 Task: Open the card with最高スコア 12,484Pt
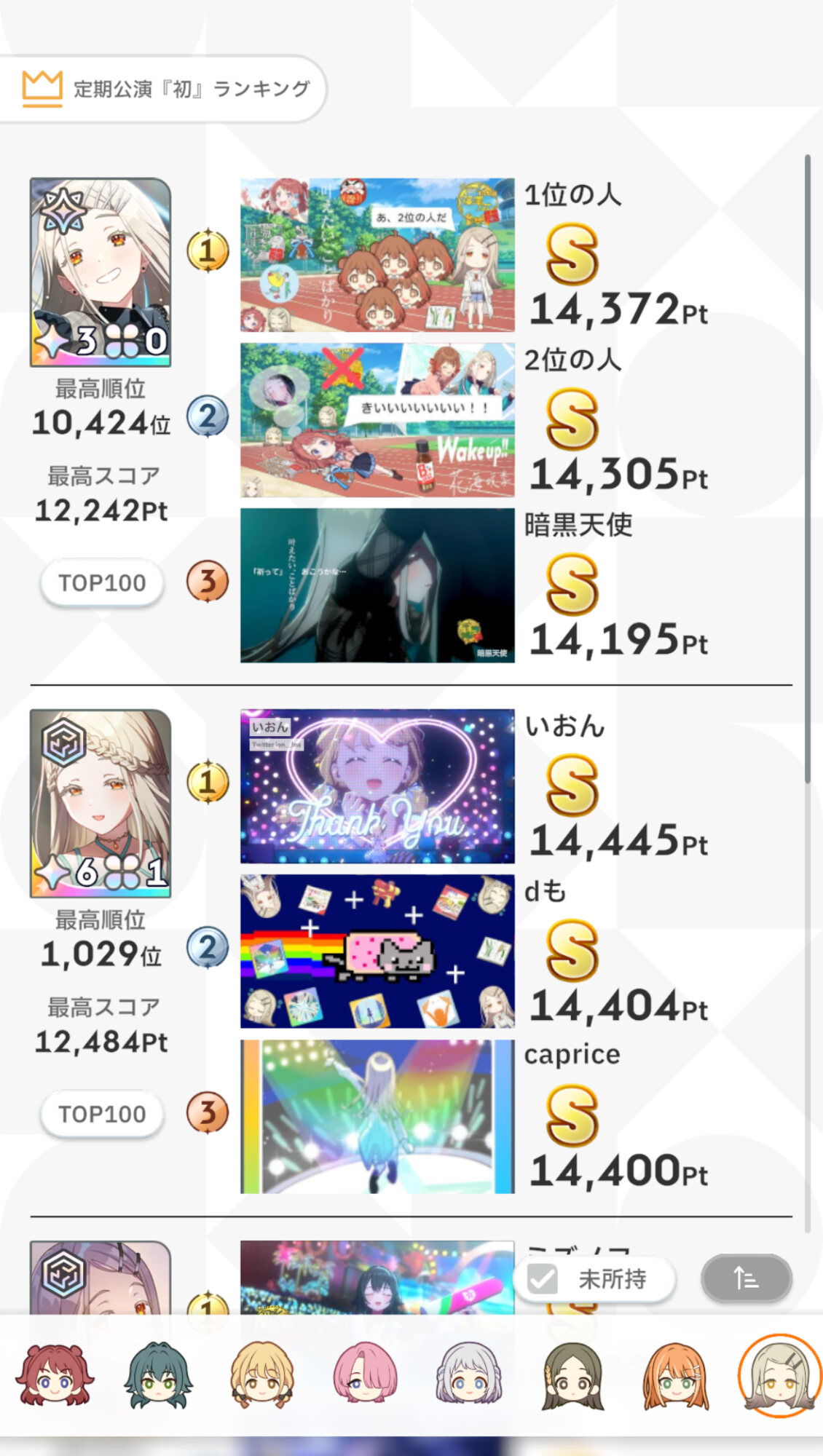tap(101, 803)
